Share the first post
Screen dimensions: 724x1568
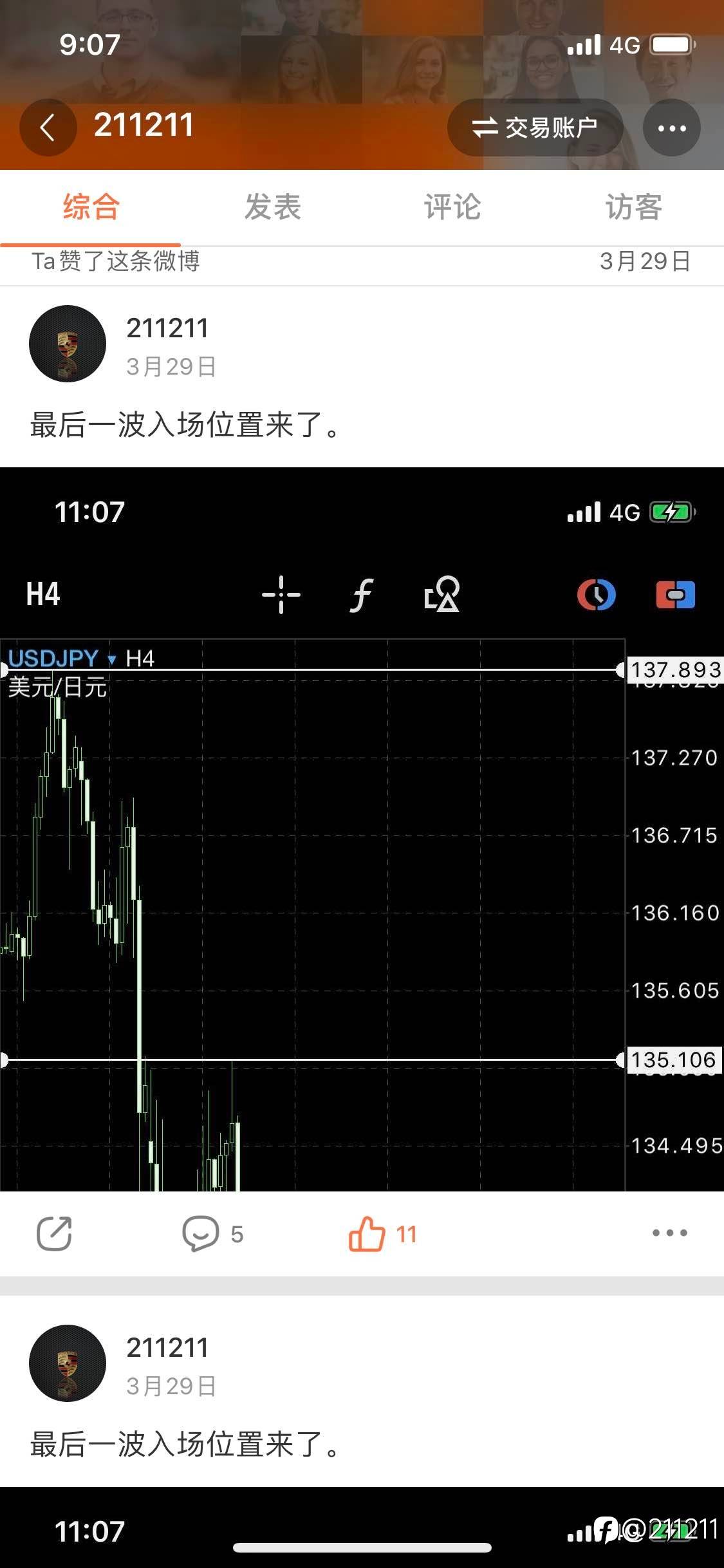tap(54, 1233)
